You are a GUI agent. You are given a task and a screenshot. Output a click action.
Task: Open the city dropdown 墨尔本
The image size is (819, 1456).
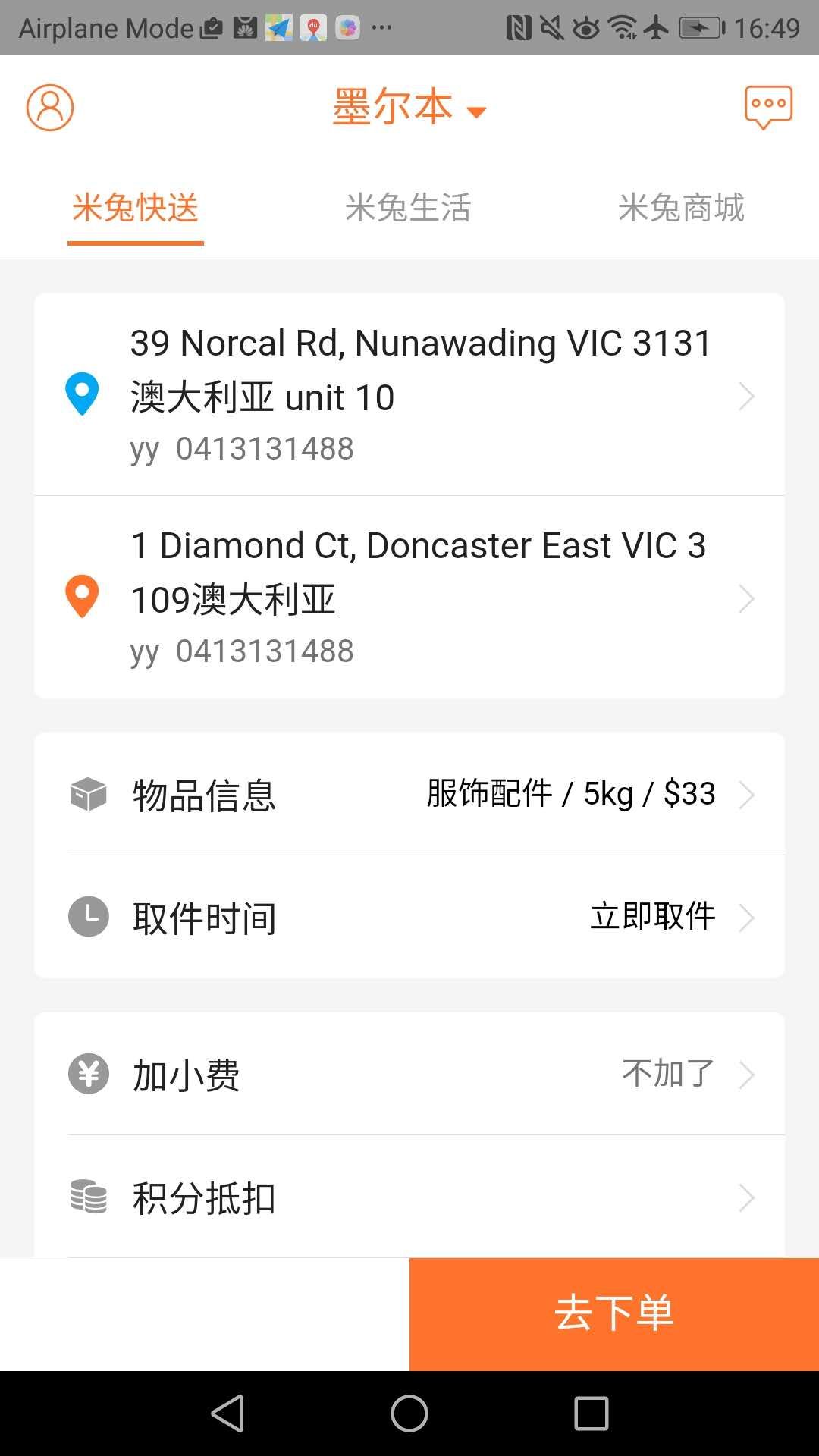(409, 107)
